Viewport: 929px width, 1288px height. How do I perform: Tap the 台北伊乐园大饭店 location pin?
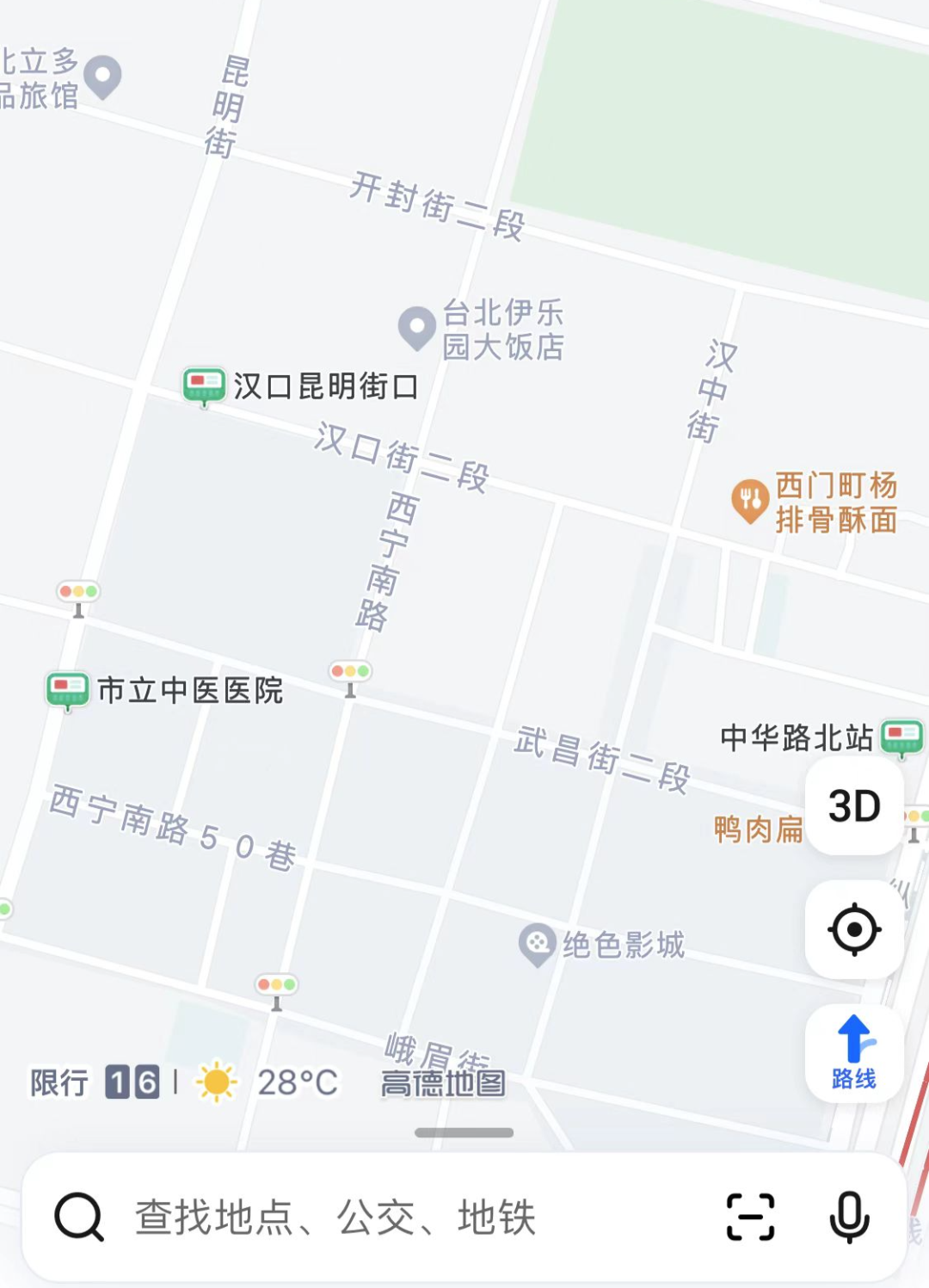click(415, 327)
